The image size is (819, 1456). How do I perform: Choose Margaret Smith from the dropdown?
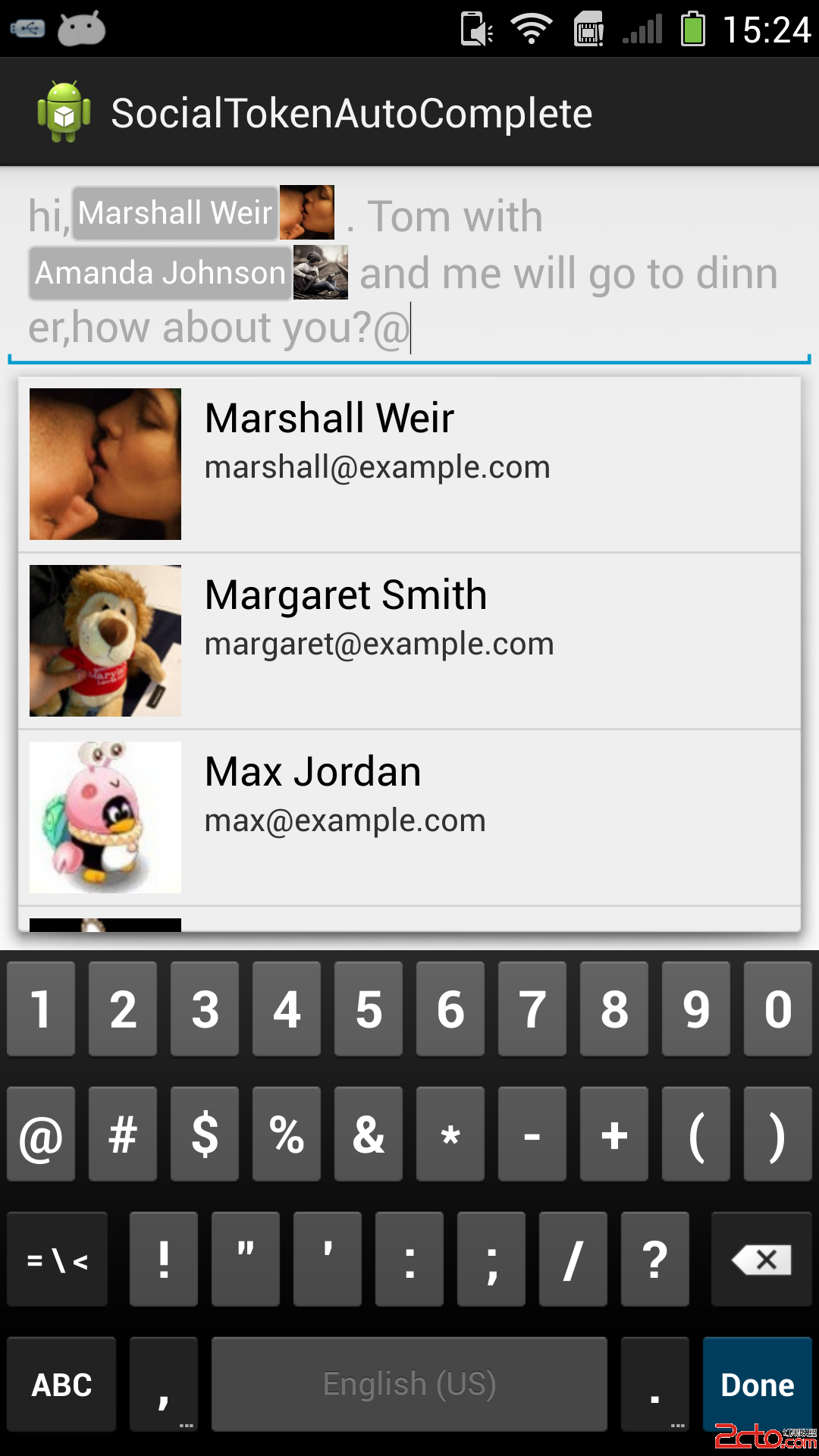pos(409,641)
